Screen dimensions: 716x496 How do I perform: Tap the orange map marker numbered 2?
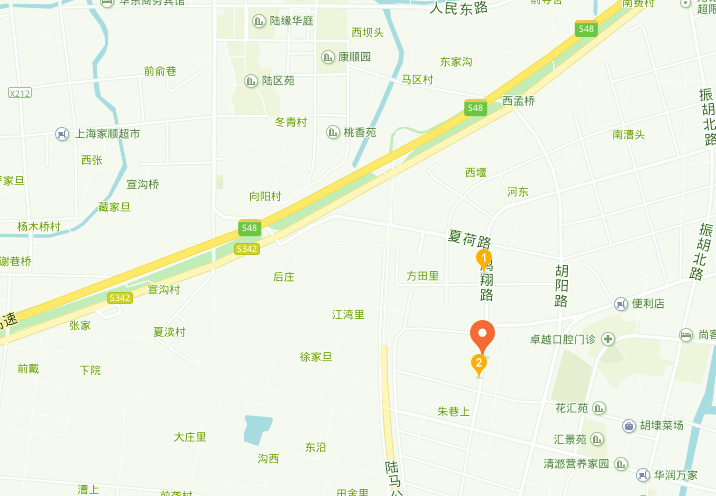click(x=479, y=364)
